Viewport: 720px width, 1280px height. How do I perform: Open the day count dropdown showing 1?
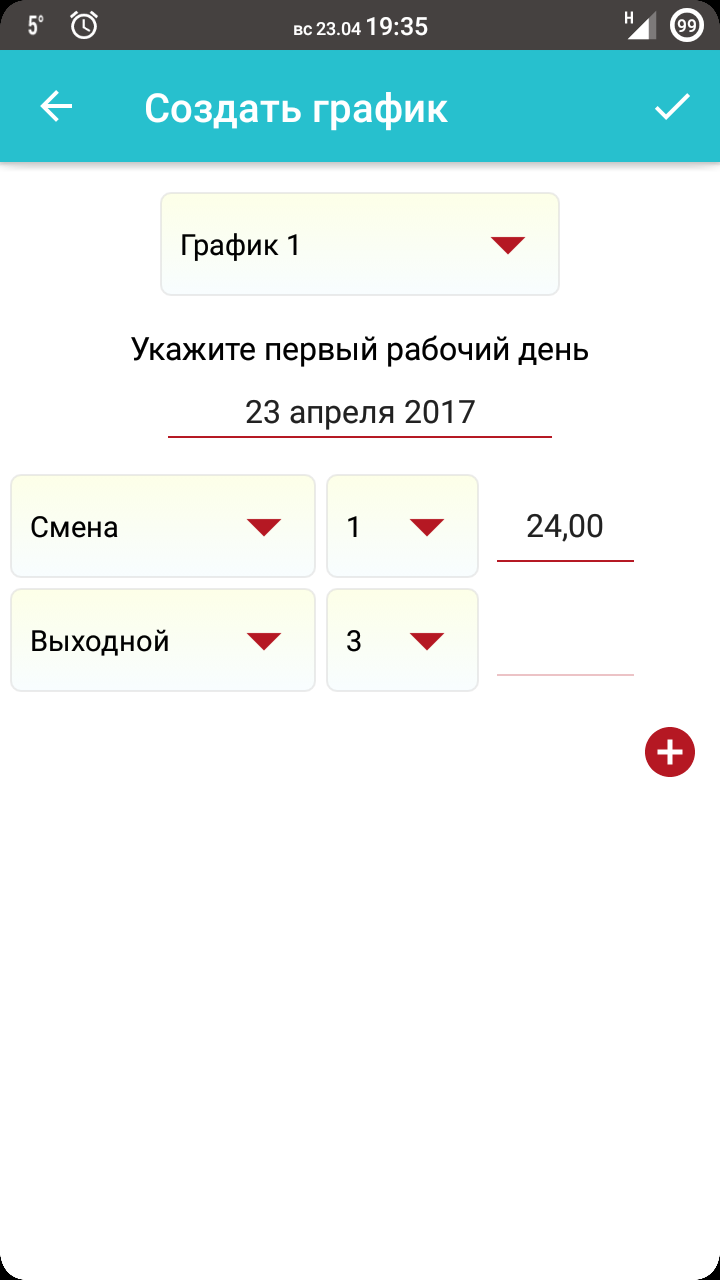pyautogui.click(x=403, y=526)
